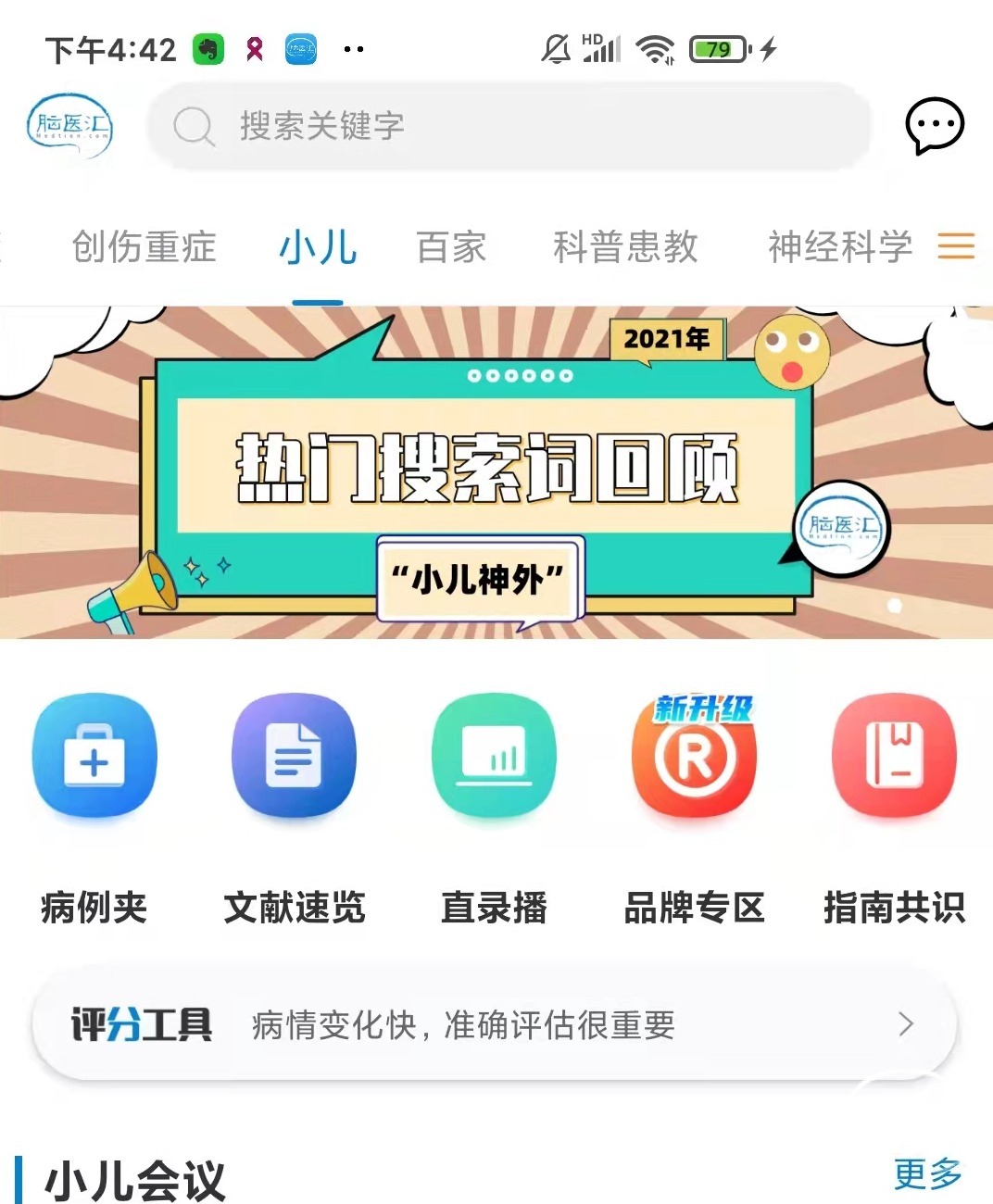Image resolution: width=993 pixels, height=1204 pixels.
Task: Open the 评分工具 row
Action: pyautogui.click(x=494, y=1024)
